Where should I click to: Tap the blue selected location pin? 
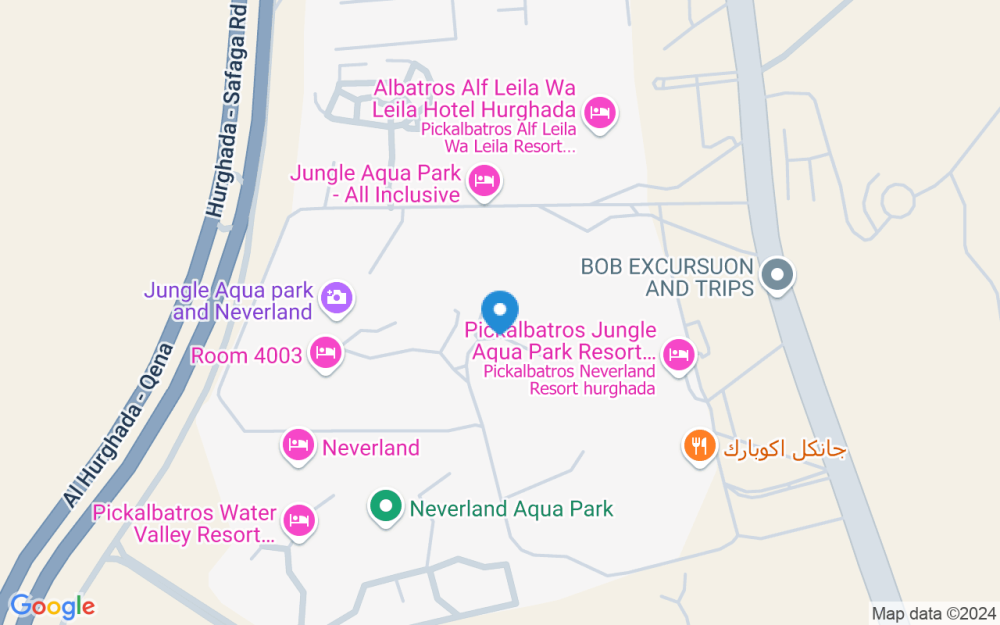click(x=500, y=310)
